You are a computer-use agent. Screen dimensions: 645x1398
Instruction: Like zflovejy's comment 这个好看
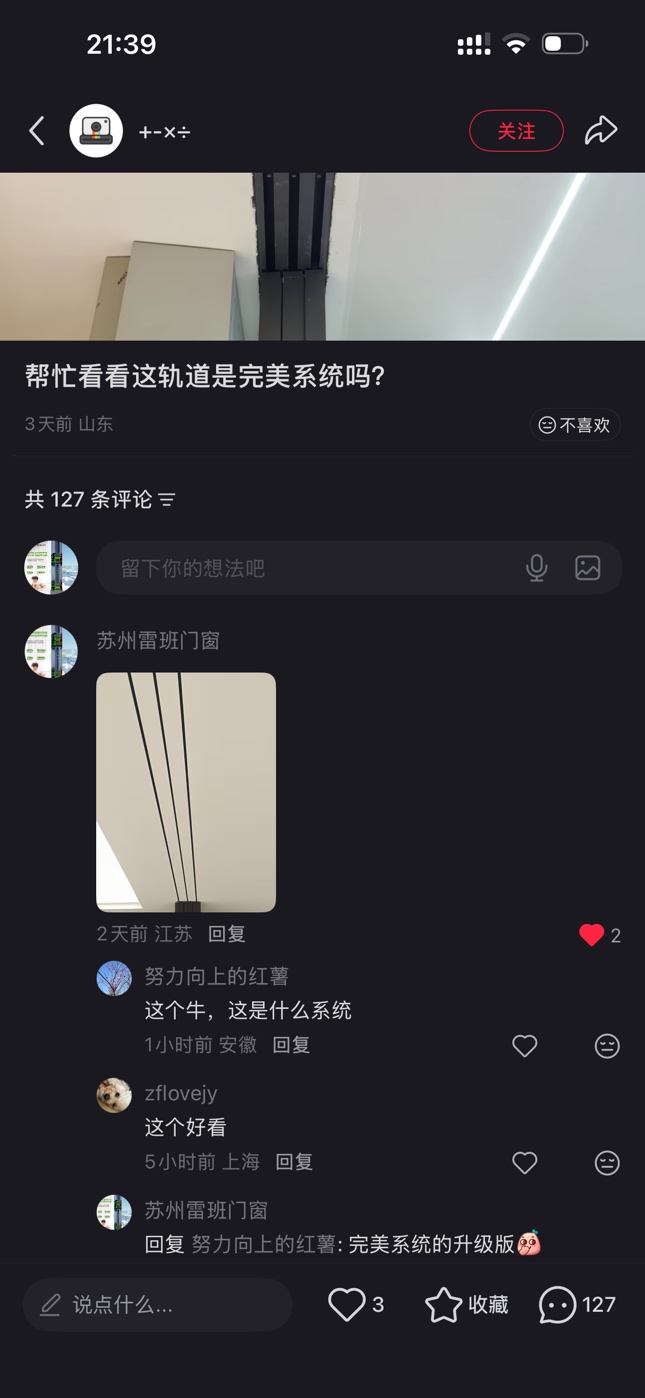pos(525,1163)
